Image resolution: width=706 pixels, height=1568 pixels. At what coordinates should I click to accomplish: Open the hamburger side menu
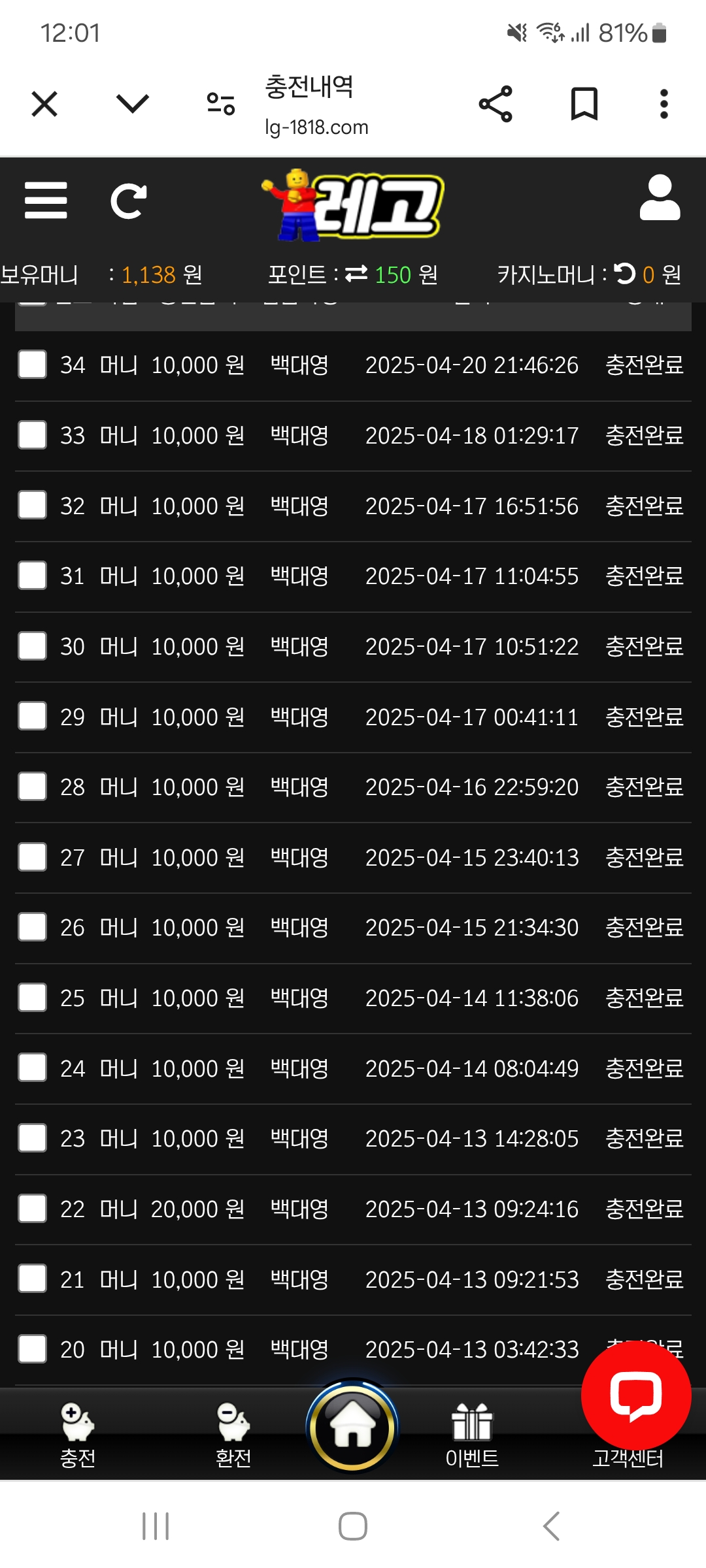coord(46,201)
